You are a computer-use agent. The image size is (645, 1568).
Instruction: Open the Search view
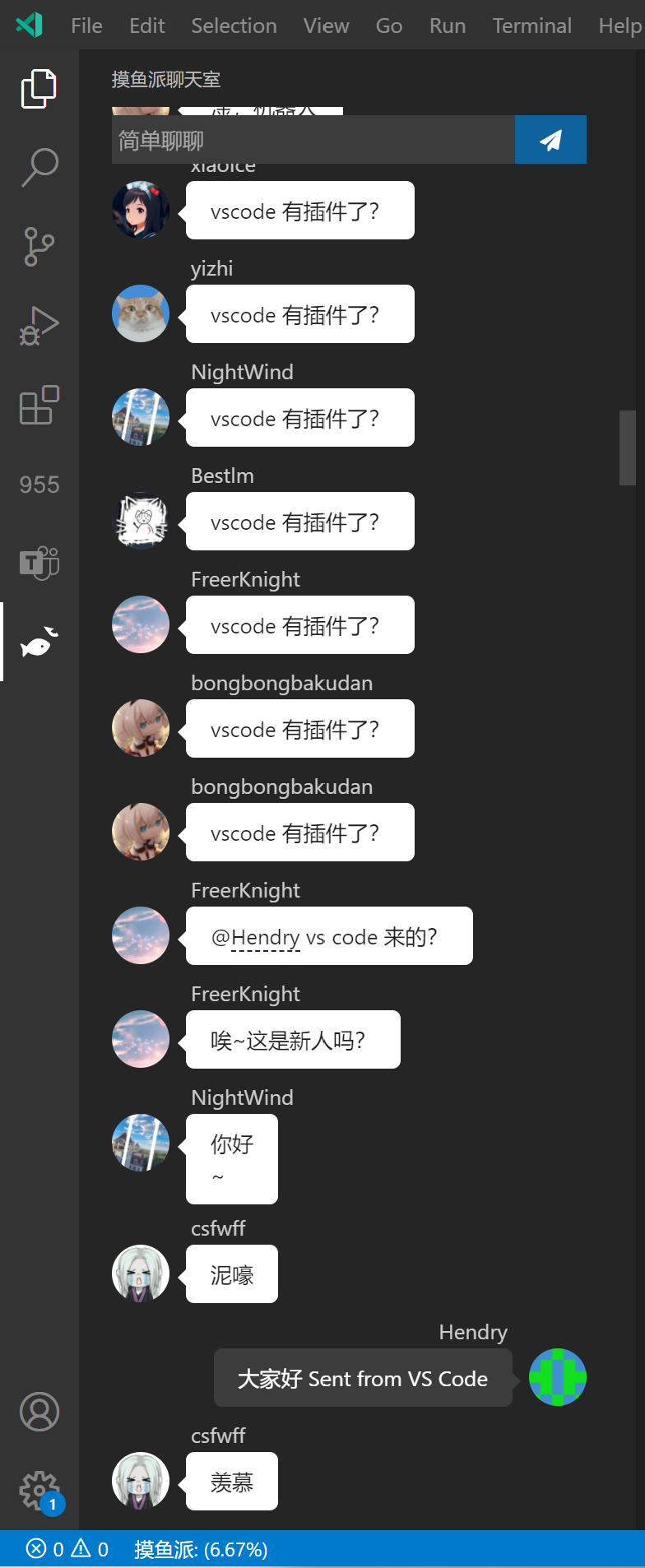coord(39,167)
